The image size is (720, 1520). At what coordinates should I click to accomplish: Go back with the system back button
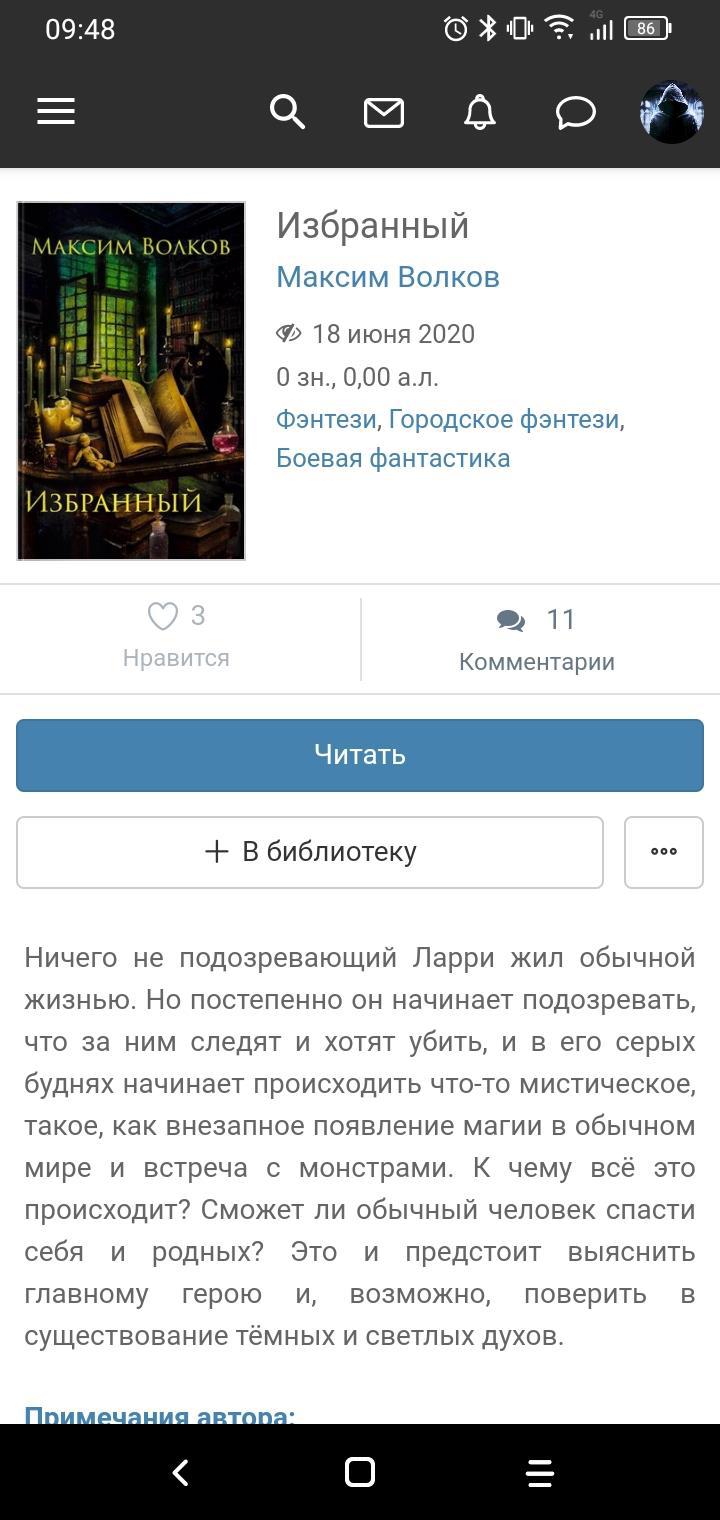(180, 1472)
